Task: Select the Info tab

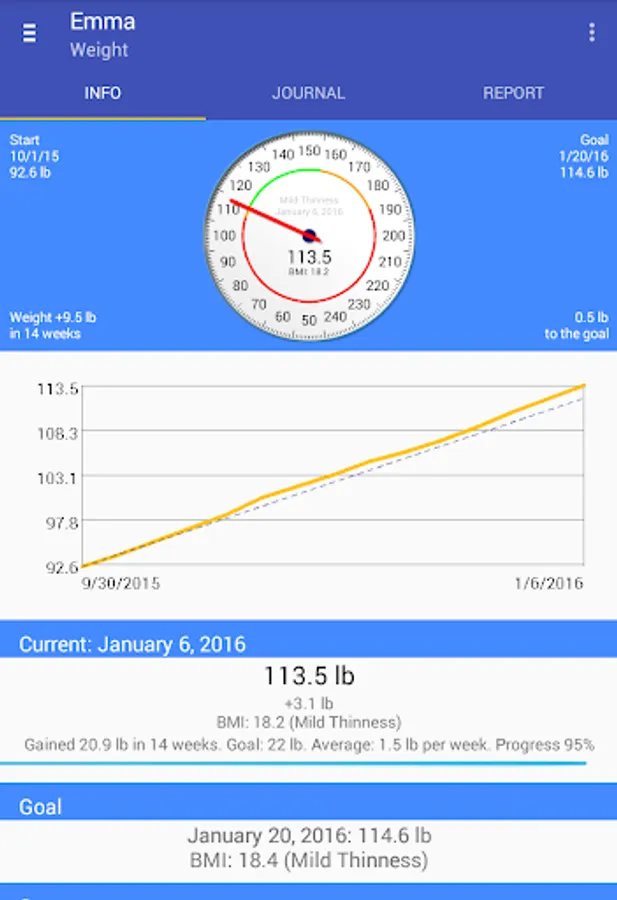Action: (x=103, y=93)
